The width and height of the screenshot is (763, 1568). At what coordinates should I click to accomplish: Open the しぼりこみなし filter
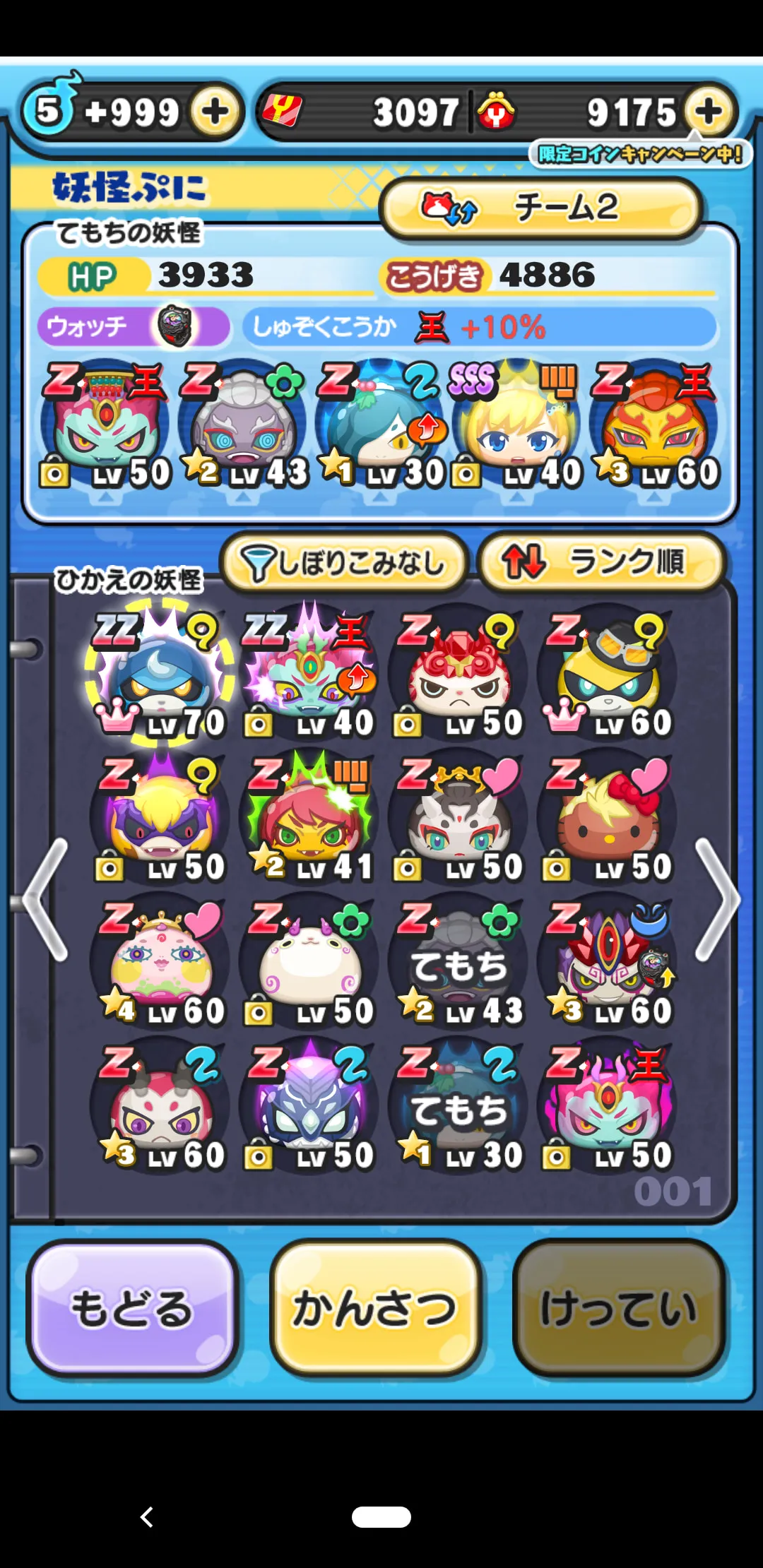344,563
